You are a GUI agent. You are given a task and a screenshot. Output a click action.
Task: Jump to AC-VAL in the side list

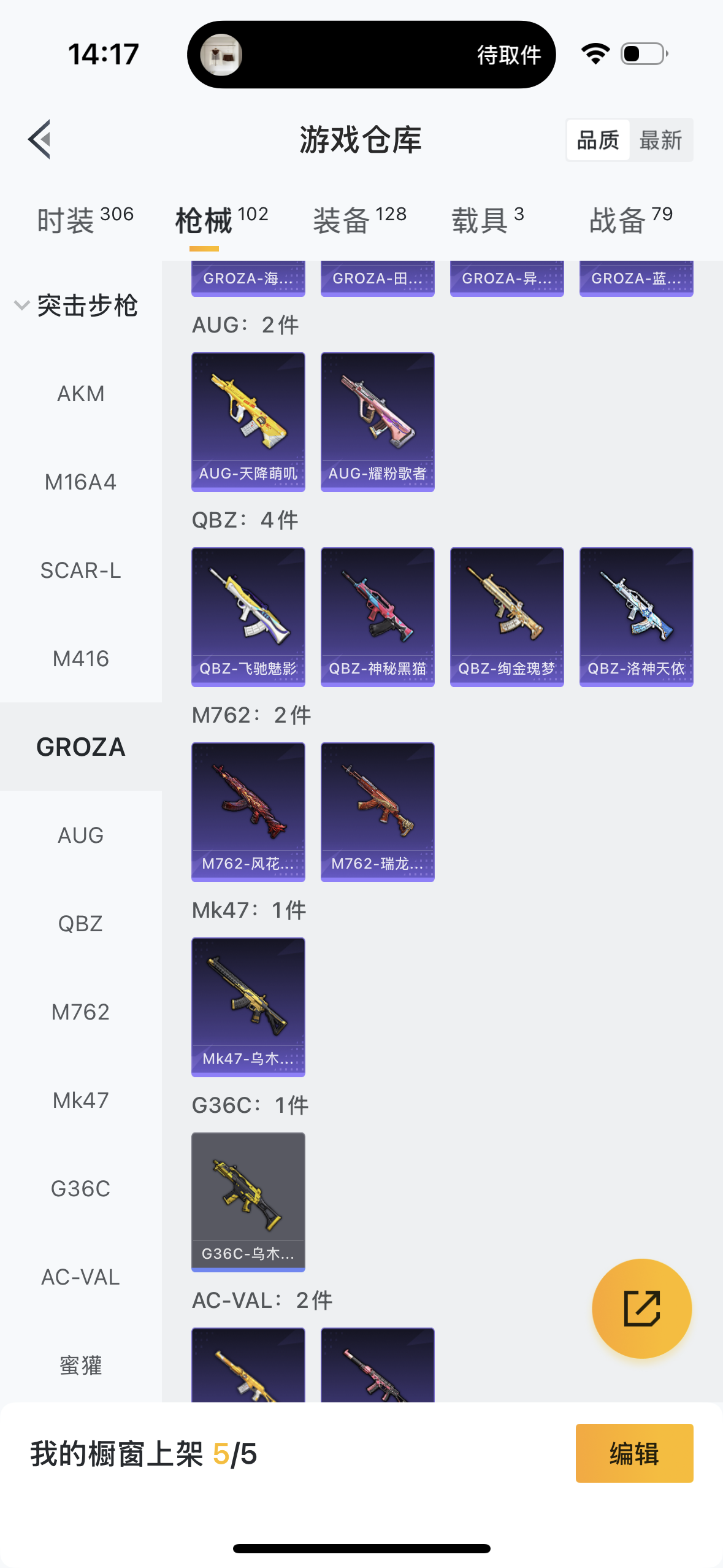(x=80, y=1277)
